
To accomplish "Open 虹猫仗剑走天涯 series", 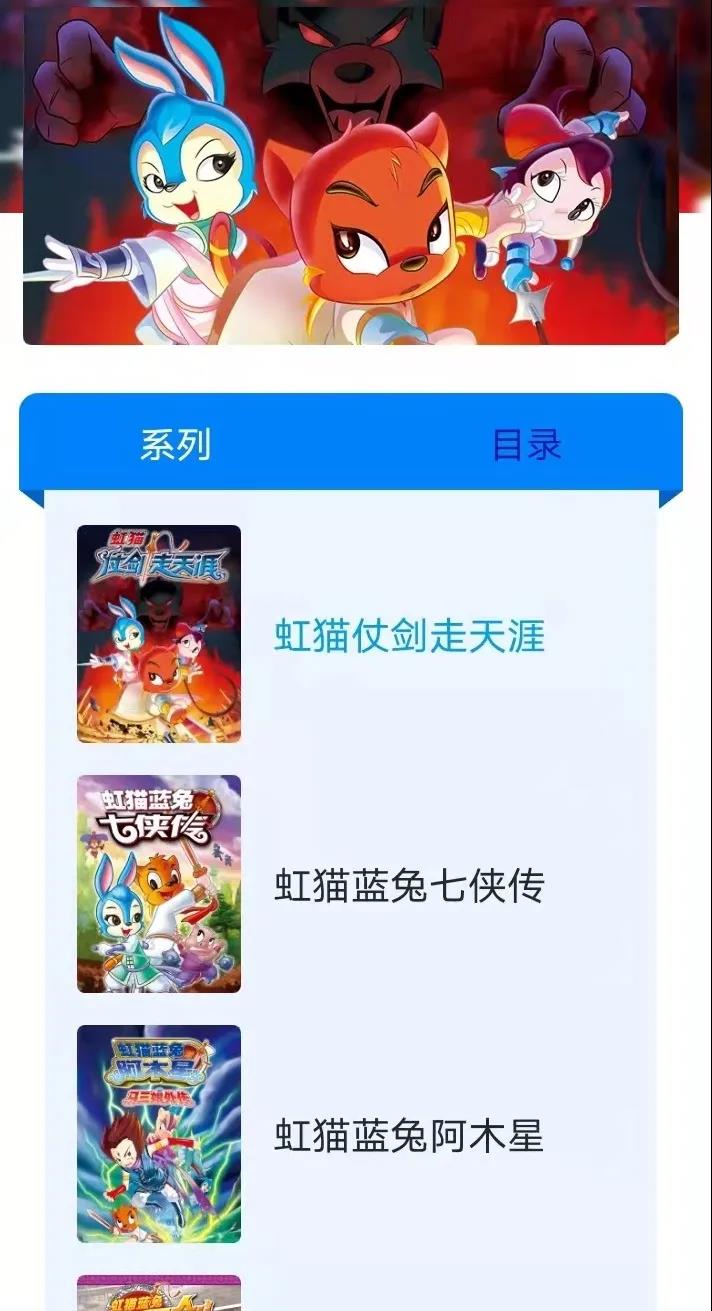I will click(x=409, y=636).
